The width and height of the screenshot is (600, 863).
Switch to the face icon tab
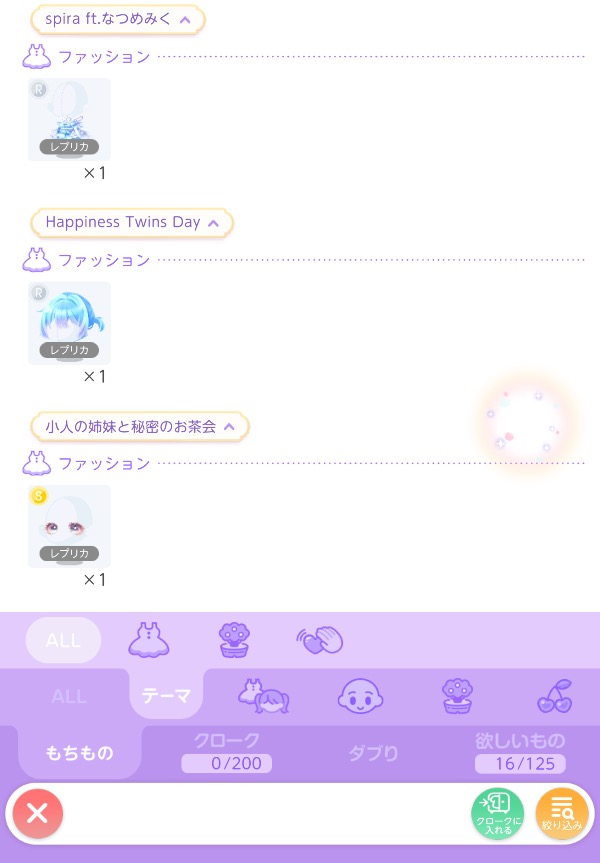pos(360,696)
